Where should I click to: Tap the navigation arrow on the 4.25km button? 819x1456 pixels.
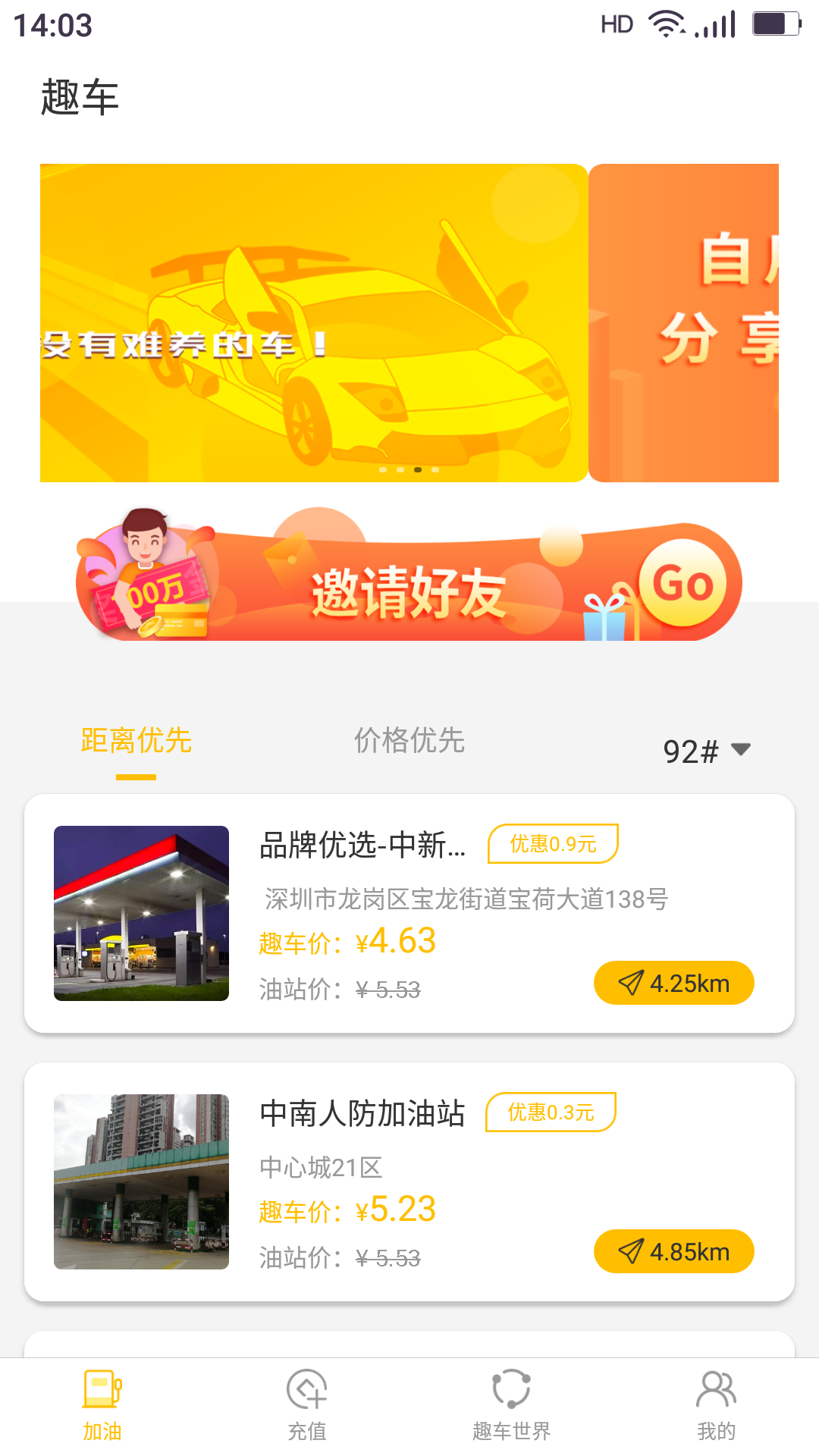coord(629,982)
